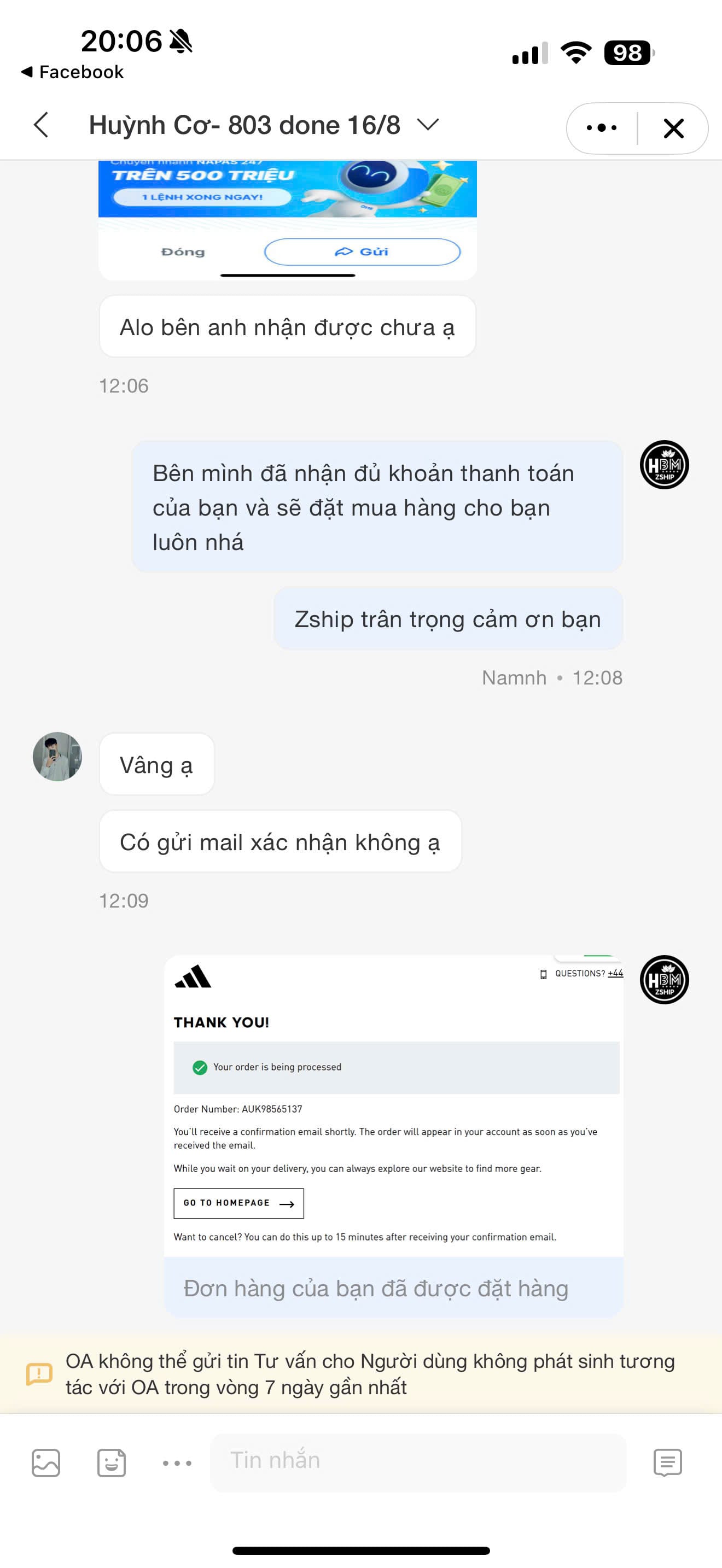Open quick reply templates icon
The width and height of the screenshot is (722, 1568).
pos(667,1462)
